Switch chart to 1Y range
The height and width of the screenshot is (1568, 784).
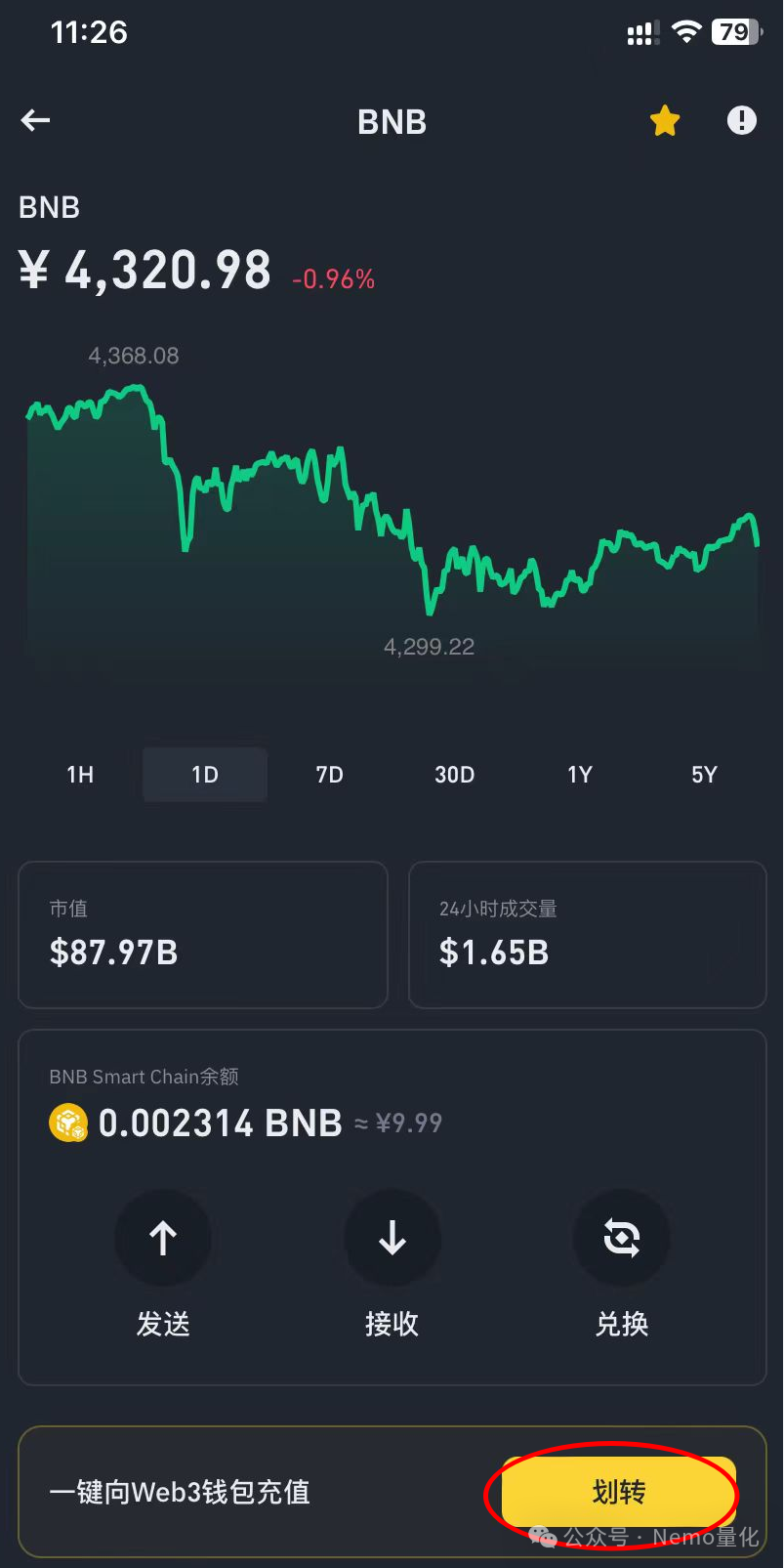[580, 775]
